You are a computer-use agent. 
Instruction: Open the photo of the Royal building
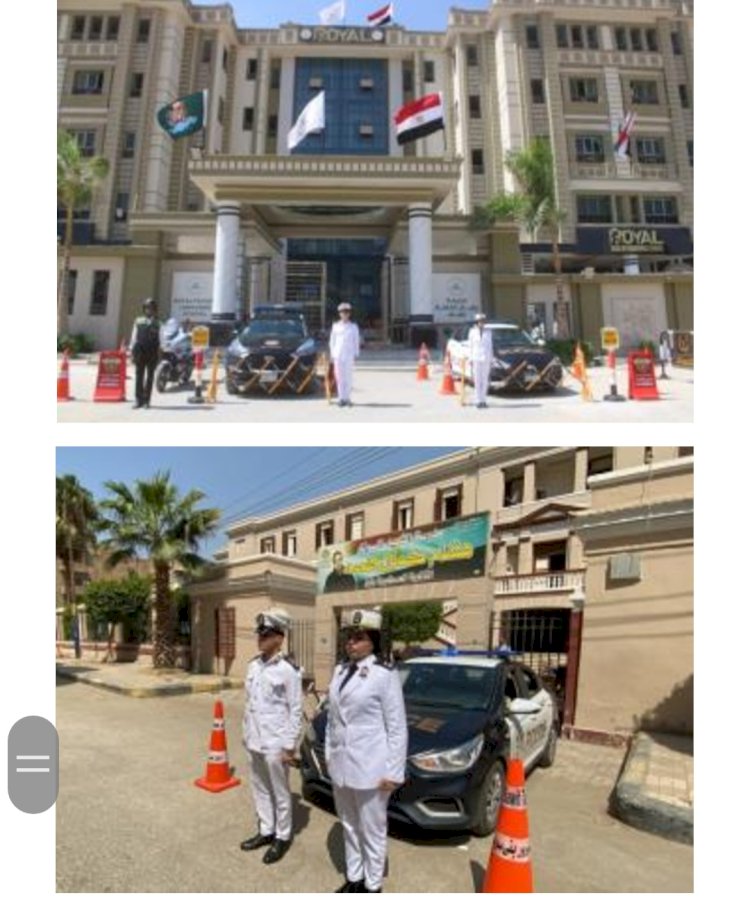coord(375,210)
